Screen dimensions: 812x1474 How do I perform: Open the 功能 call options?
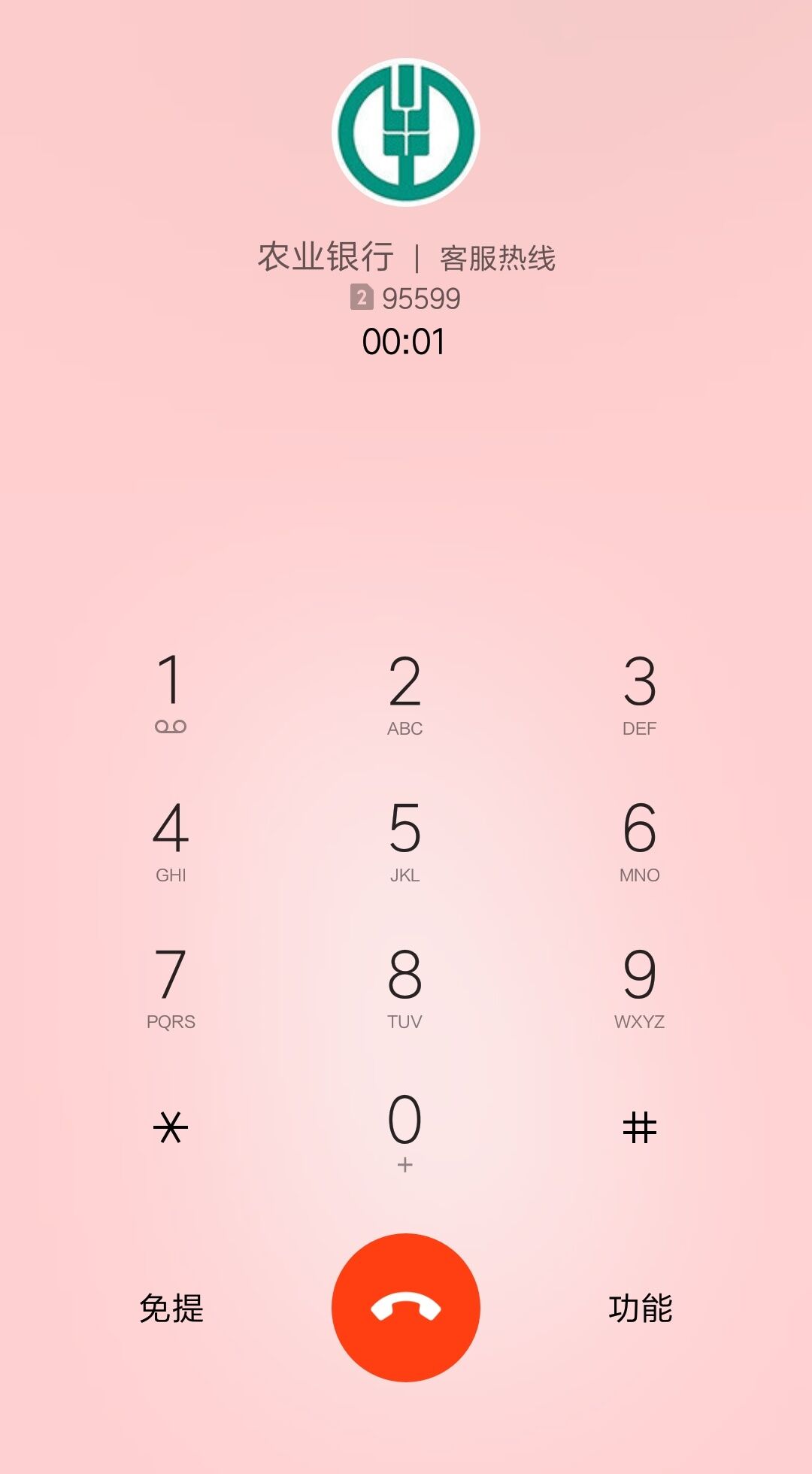tap(641, 1309)
